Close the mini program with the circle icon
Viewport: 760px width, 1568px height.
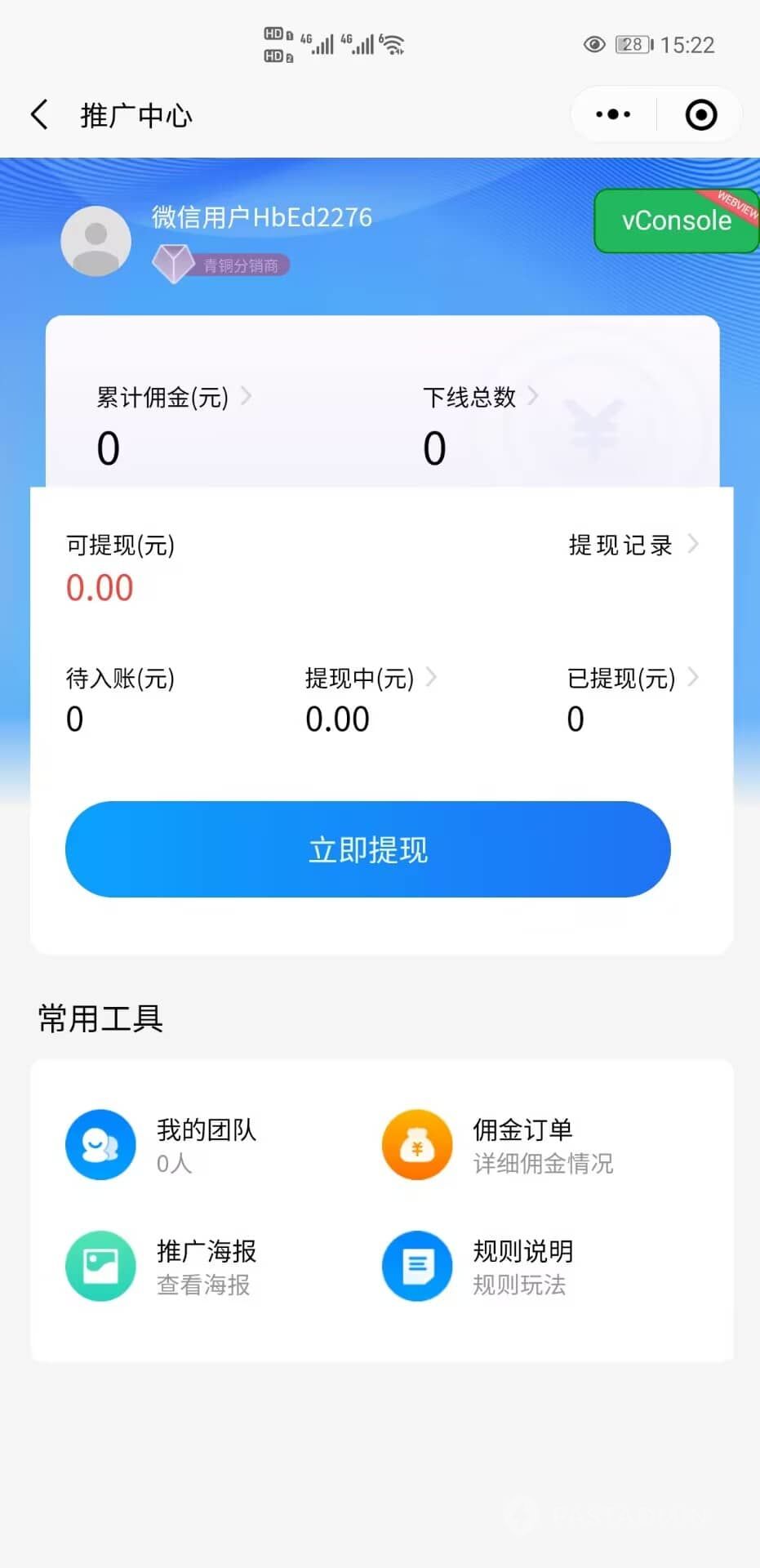pyautogui.click(x=701, y=114)
